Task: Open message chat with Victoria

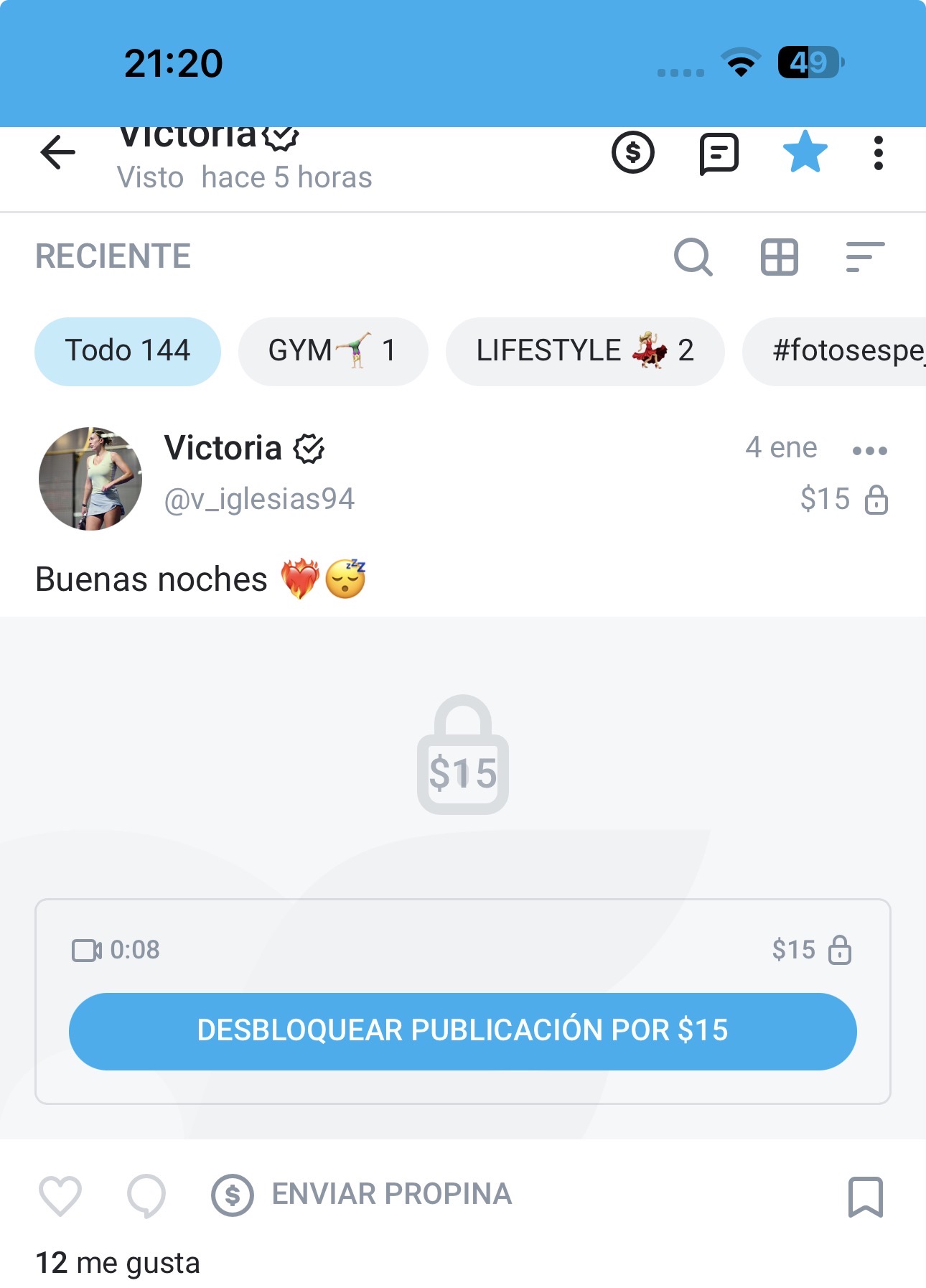Action: (719, 153)
